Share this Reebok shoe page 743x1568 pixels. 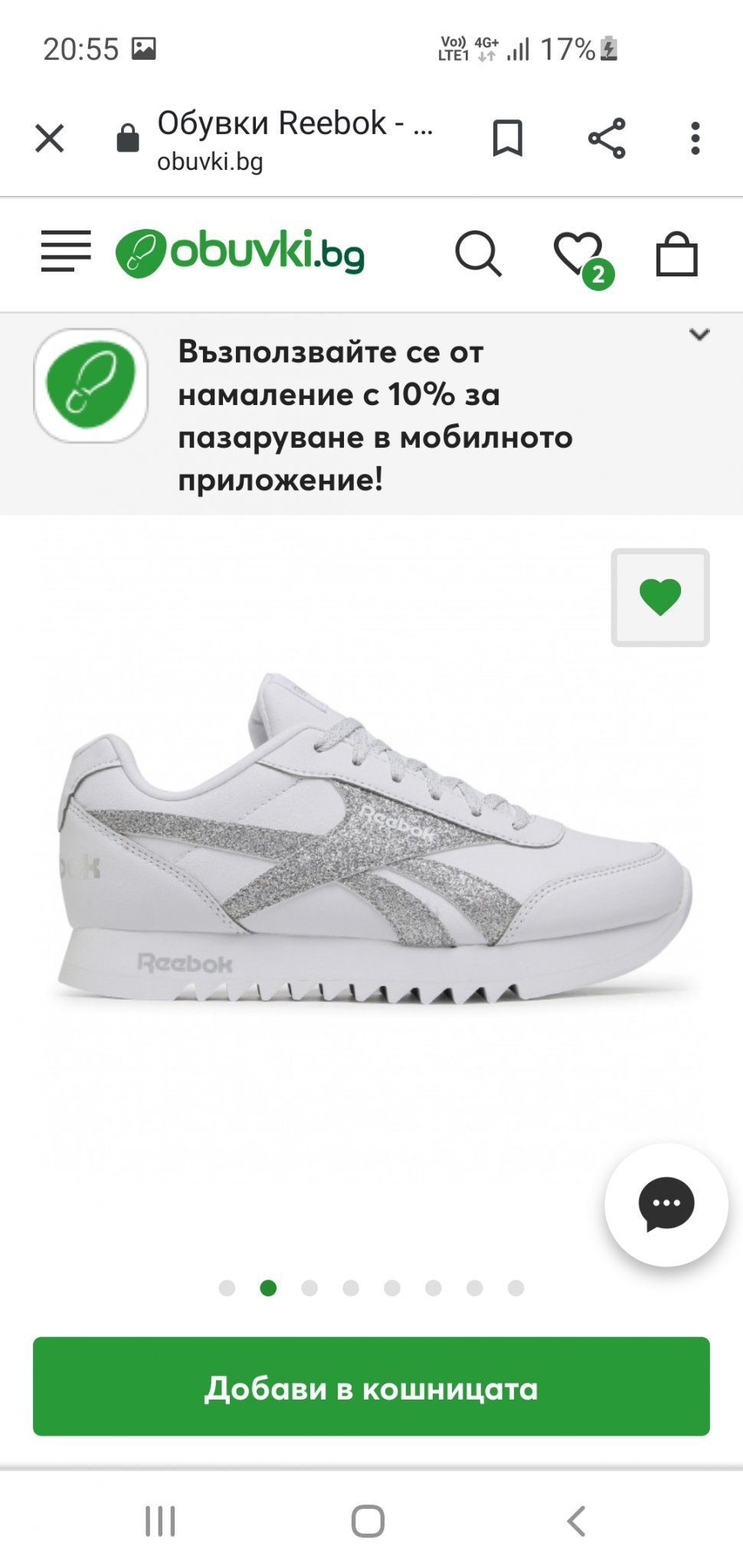pyautogui.click(x=607, y=139)
